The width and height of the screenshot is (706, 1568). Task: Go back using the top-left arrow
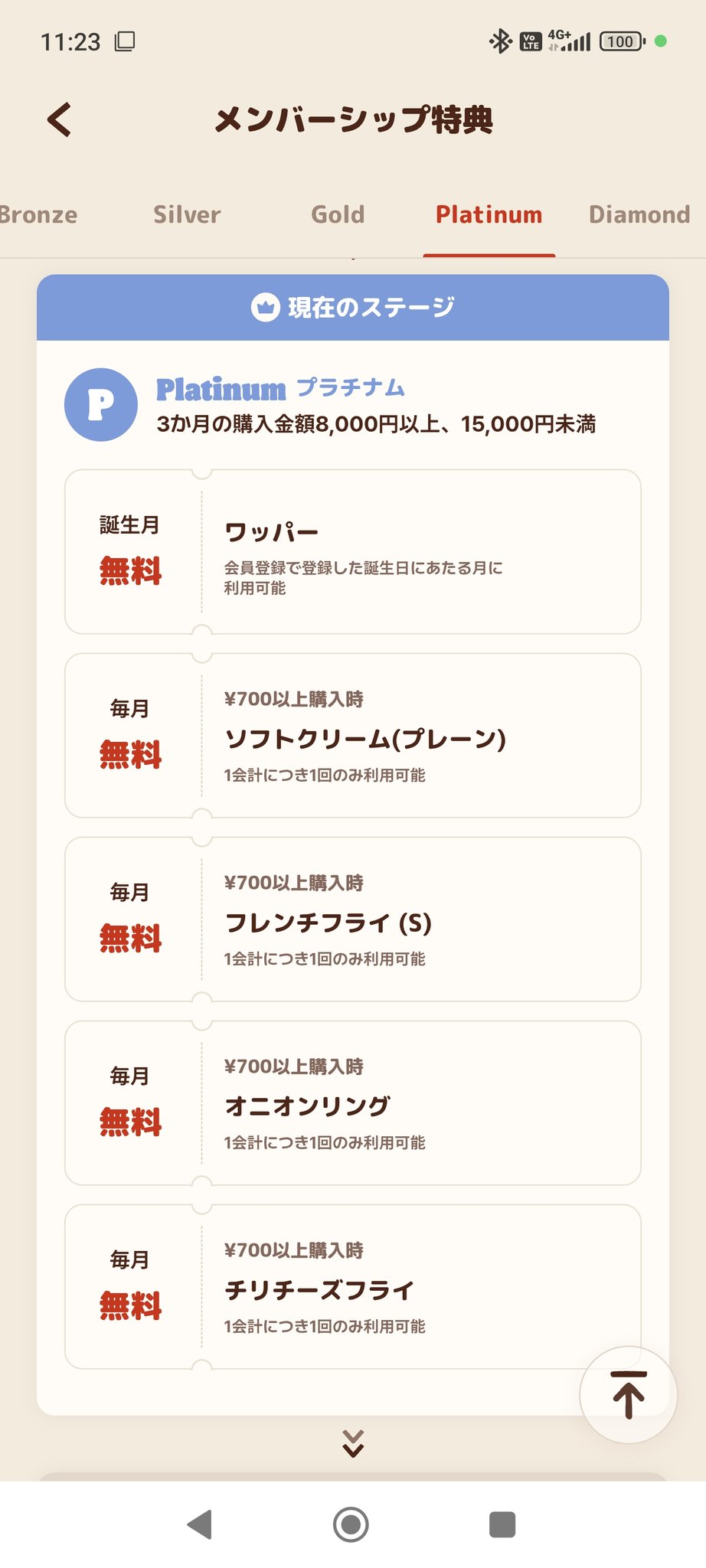59,120
